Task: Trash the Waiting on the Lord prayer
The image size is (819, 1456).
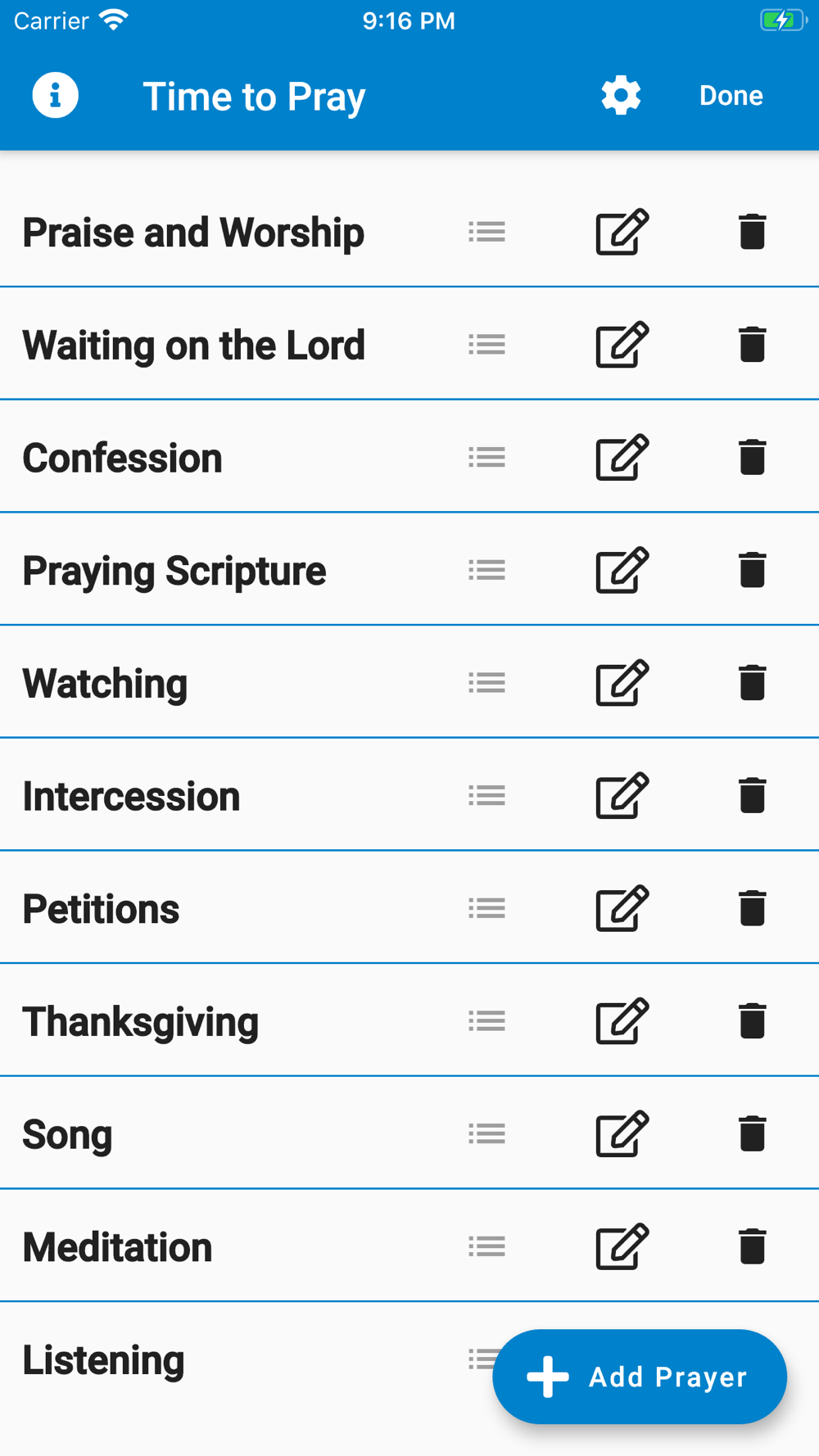Action: click(x=752, y=344)
